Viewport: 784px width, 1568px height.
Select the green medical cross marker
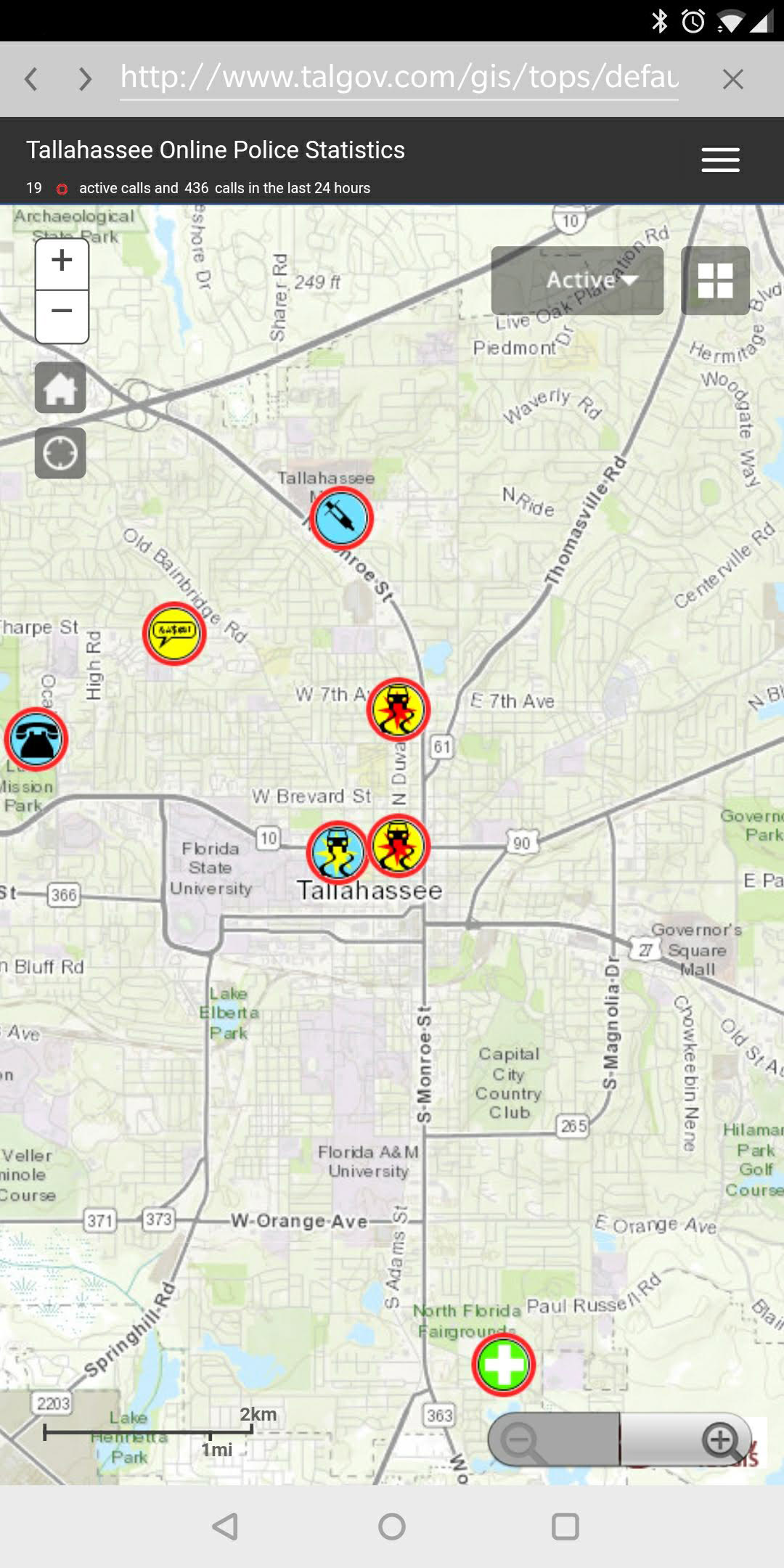tap(503, 1365)
